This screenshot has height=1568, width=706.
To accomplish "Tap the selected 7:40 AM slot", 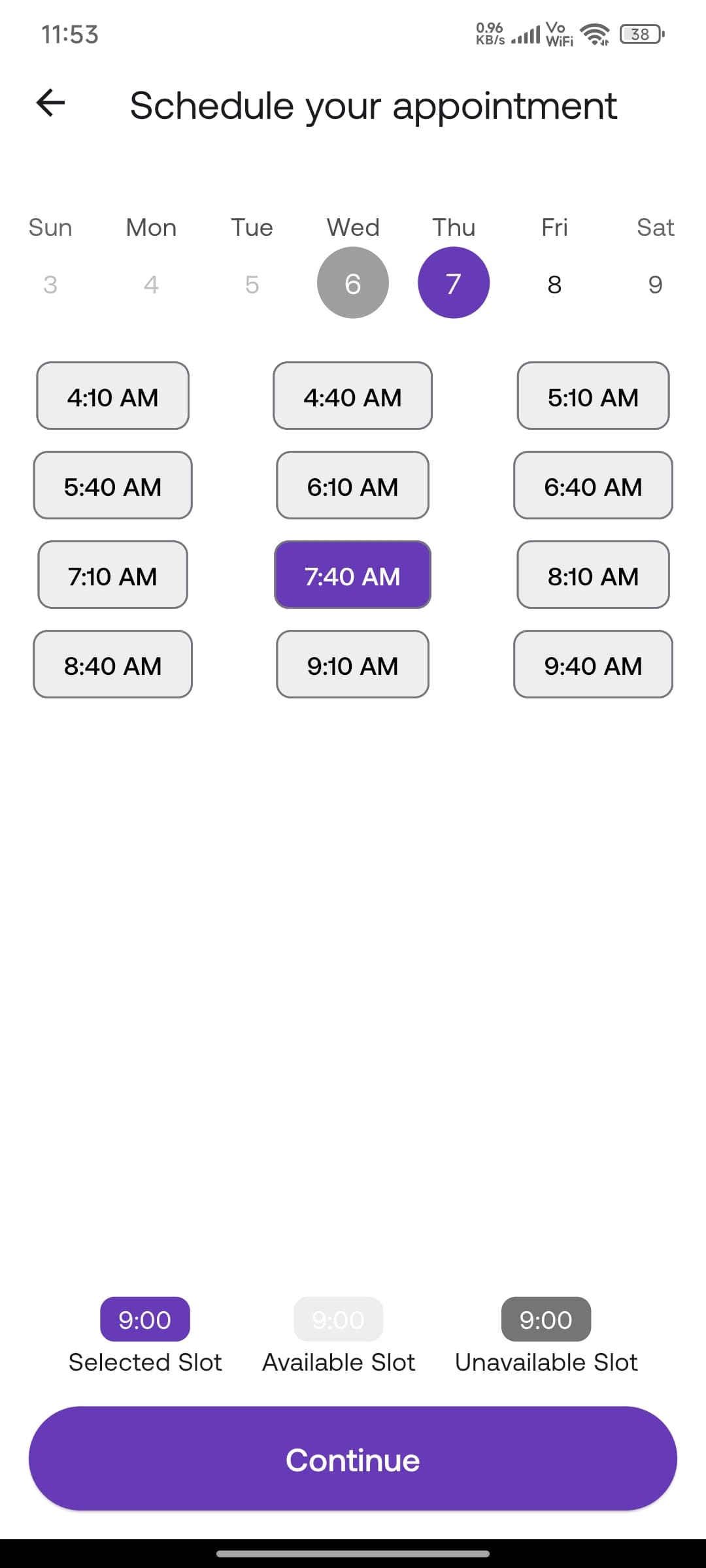I will [352, 575].
